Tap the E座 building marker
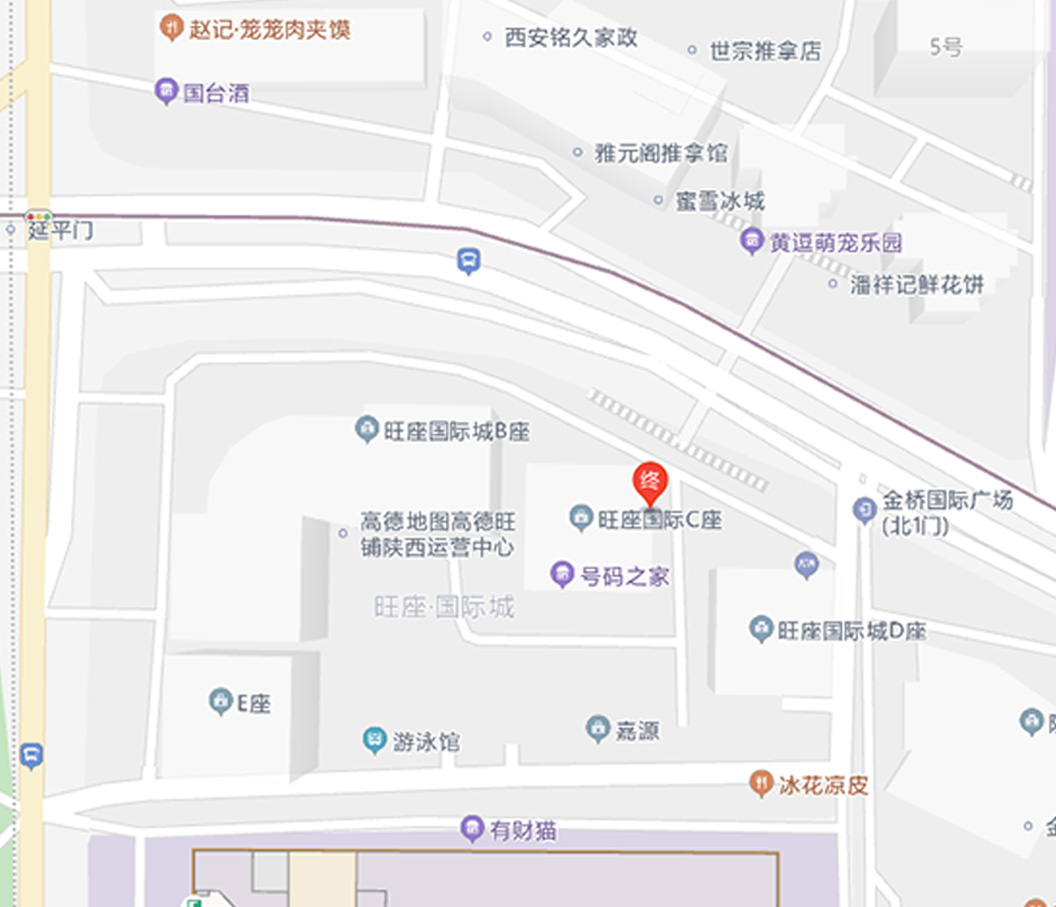This screenshot has height=907, width=1056. point(221,702)
